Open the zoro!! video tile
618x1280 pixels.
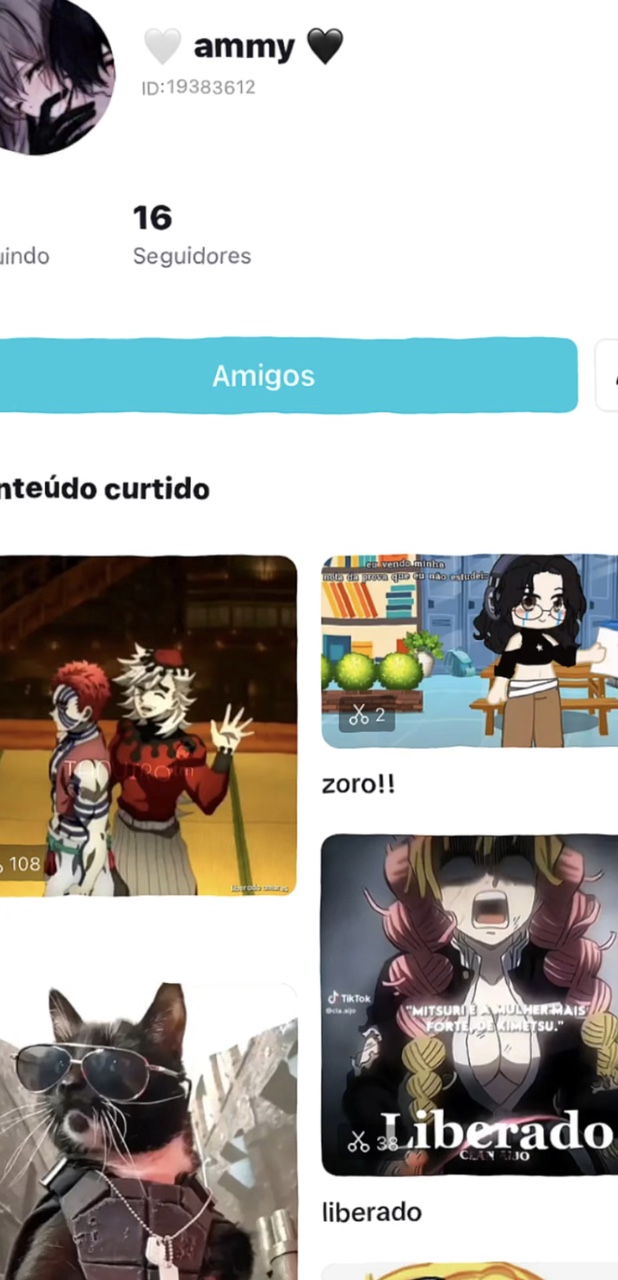pos(469,651)
